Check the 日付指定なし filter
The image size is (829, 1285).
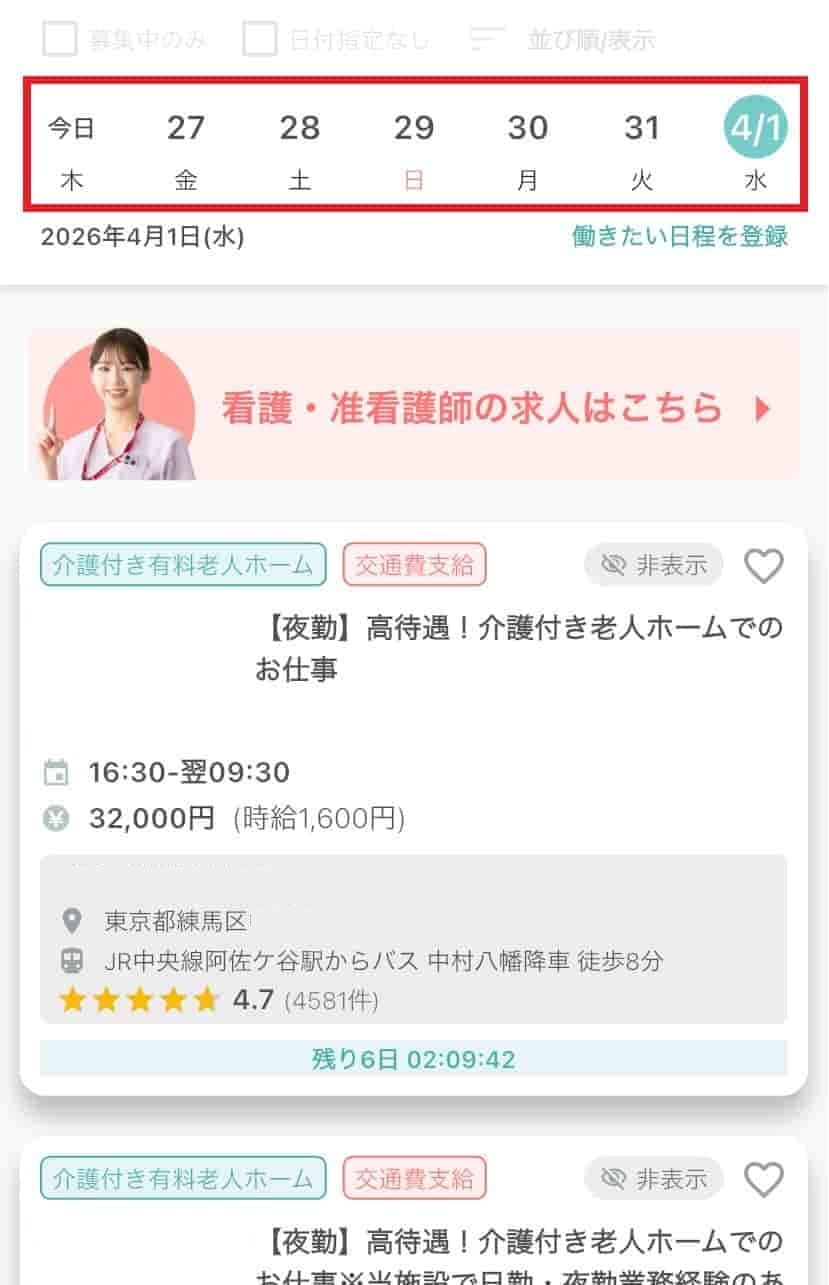[x=258, y=38]
